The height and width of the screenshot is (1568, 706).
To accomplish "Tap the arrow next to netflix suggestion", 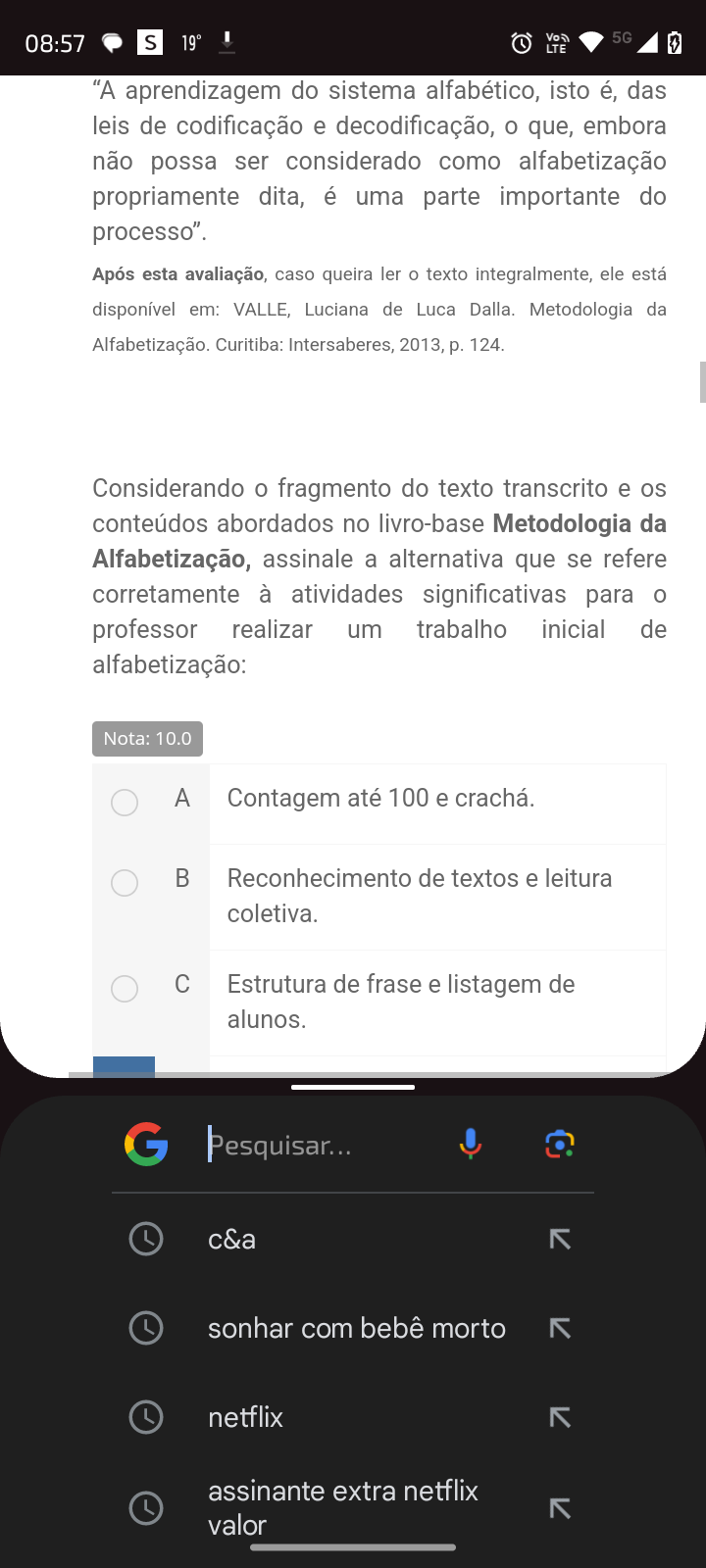I will (x=560, y=1417).
